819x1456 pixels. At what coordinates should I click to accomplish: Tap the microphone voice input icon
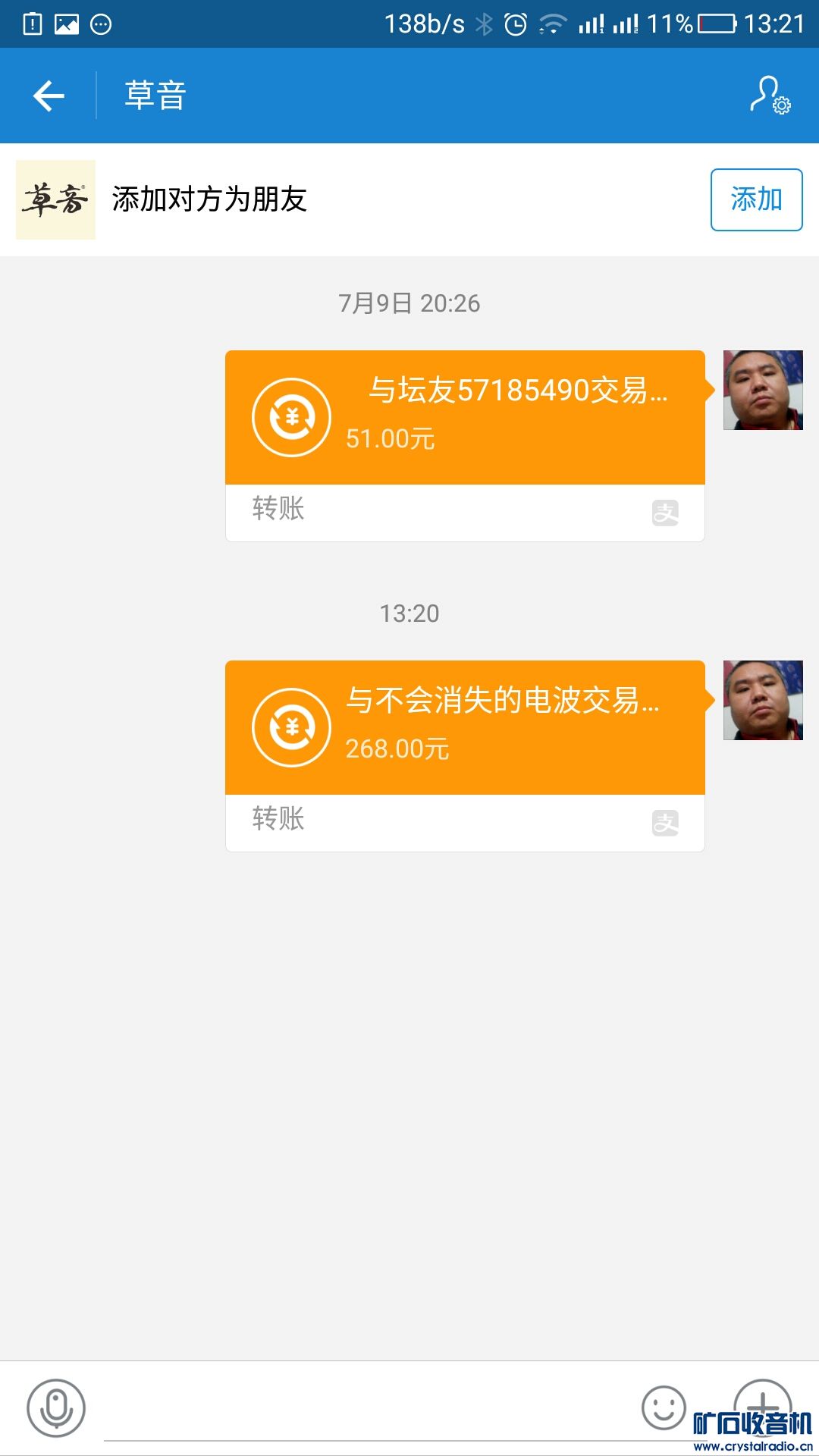tap(56, 1408)
